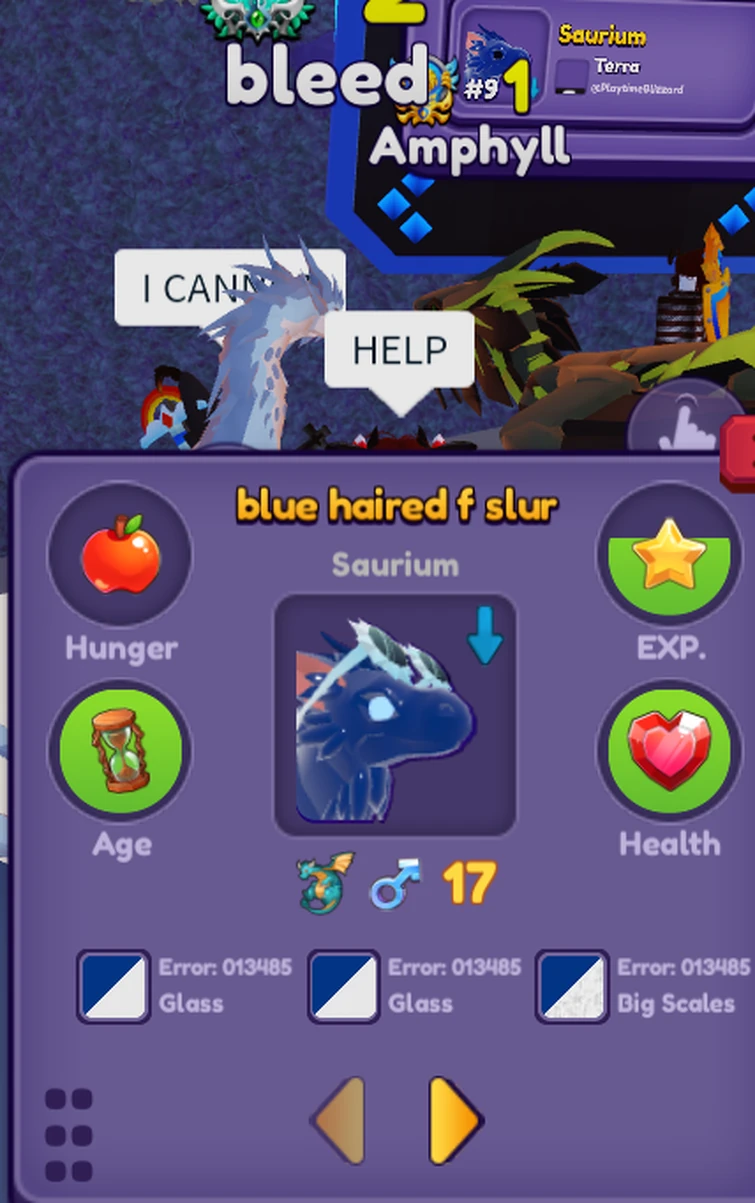Click the Health heart icon
Image resolution: width=755 pixels, height=1203 pixels.
[x=670, y=750]
